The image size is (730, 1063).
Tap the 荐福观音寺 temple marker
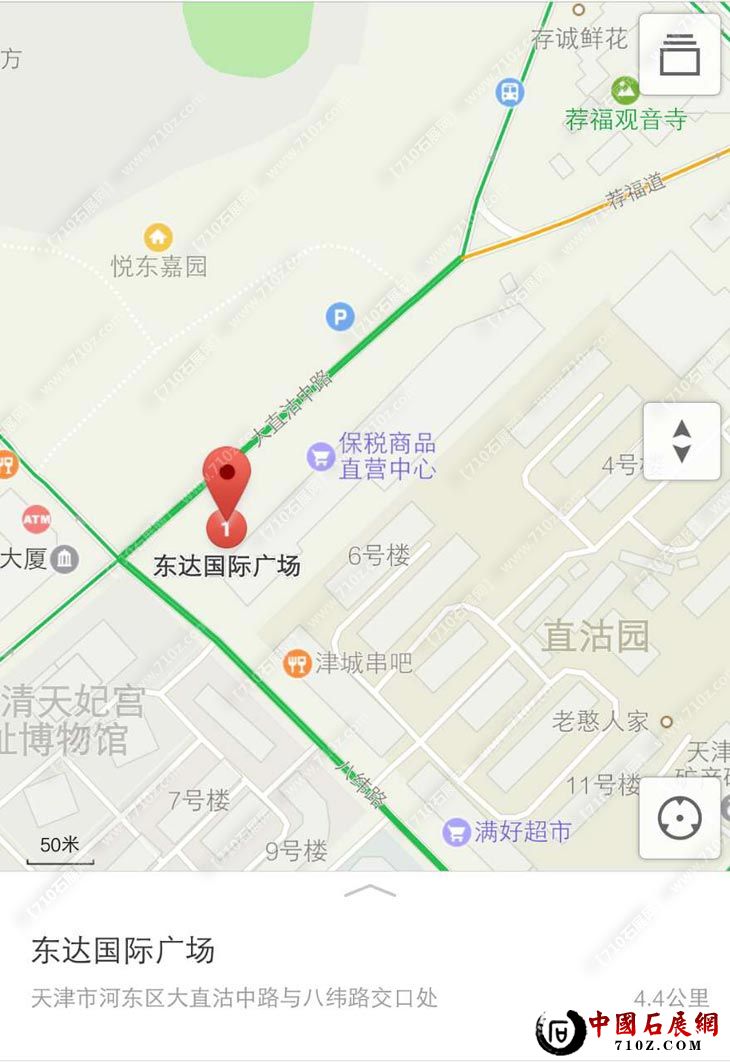pos(626,90)
